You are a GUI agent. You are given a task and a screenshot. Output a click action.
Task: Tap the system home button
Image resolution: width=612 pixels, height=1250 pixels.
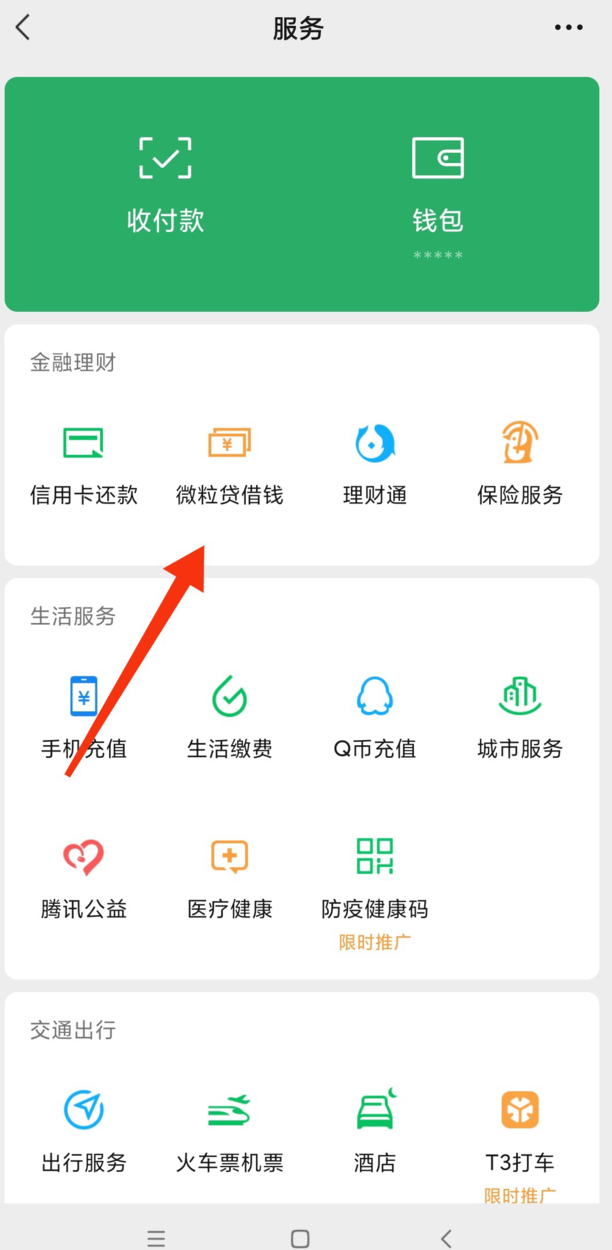tap(300, 1238)
